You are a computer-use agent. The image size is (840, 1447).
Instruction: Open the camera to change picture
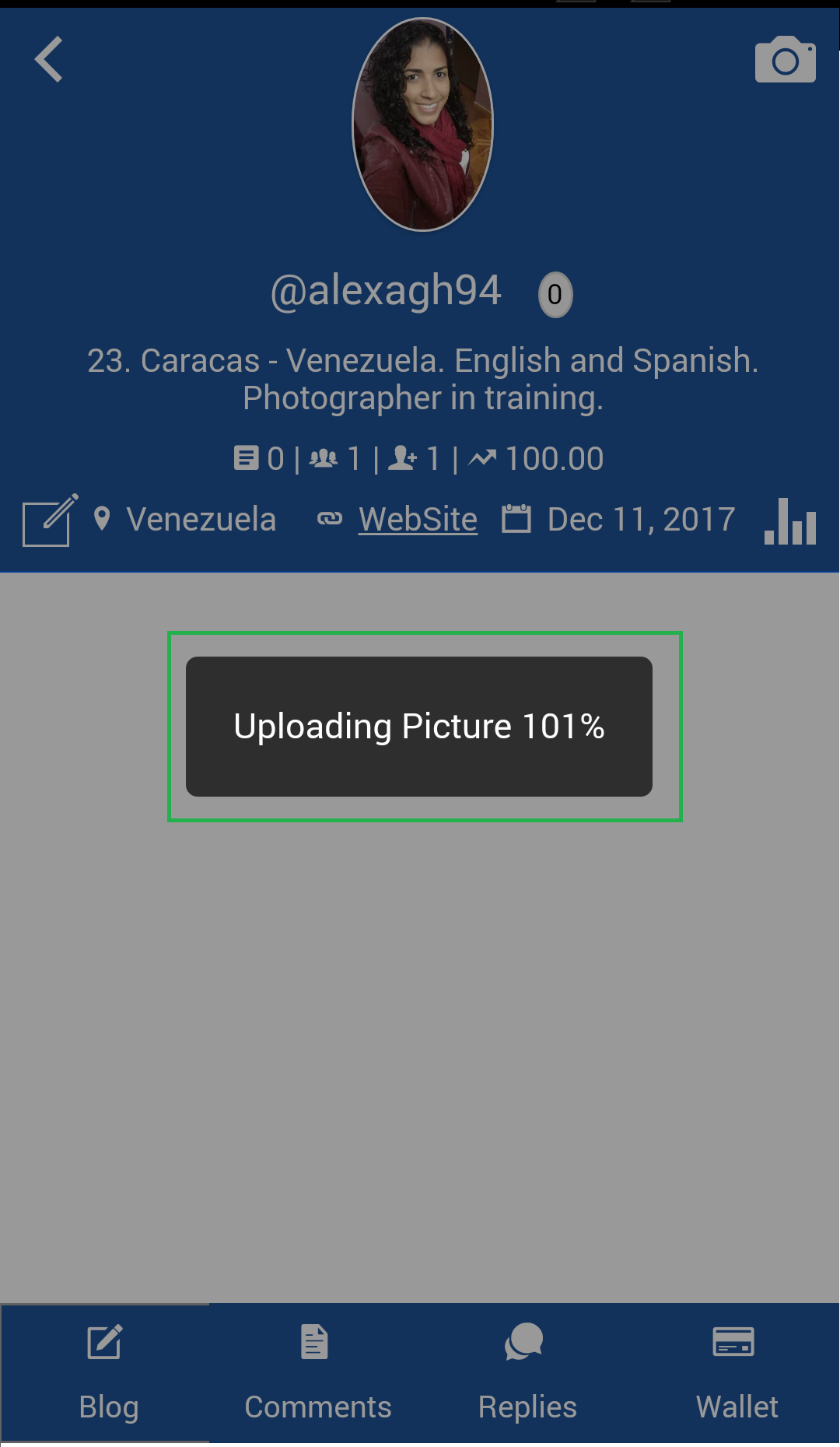point(785,60)
